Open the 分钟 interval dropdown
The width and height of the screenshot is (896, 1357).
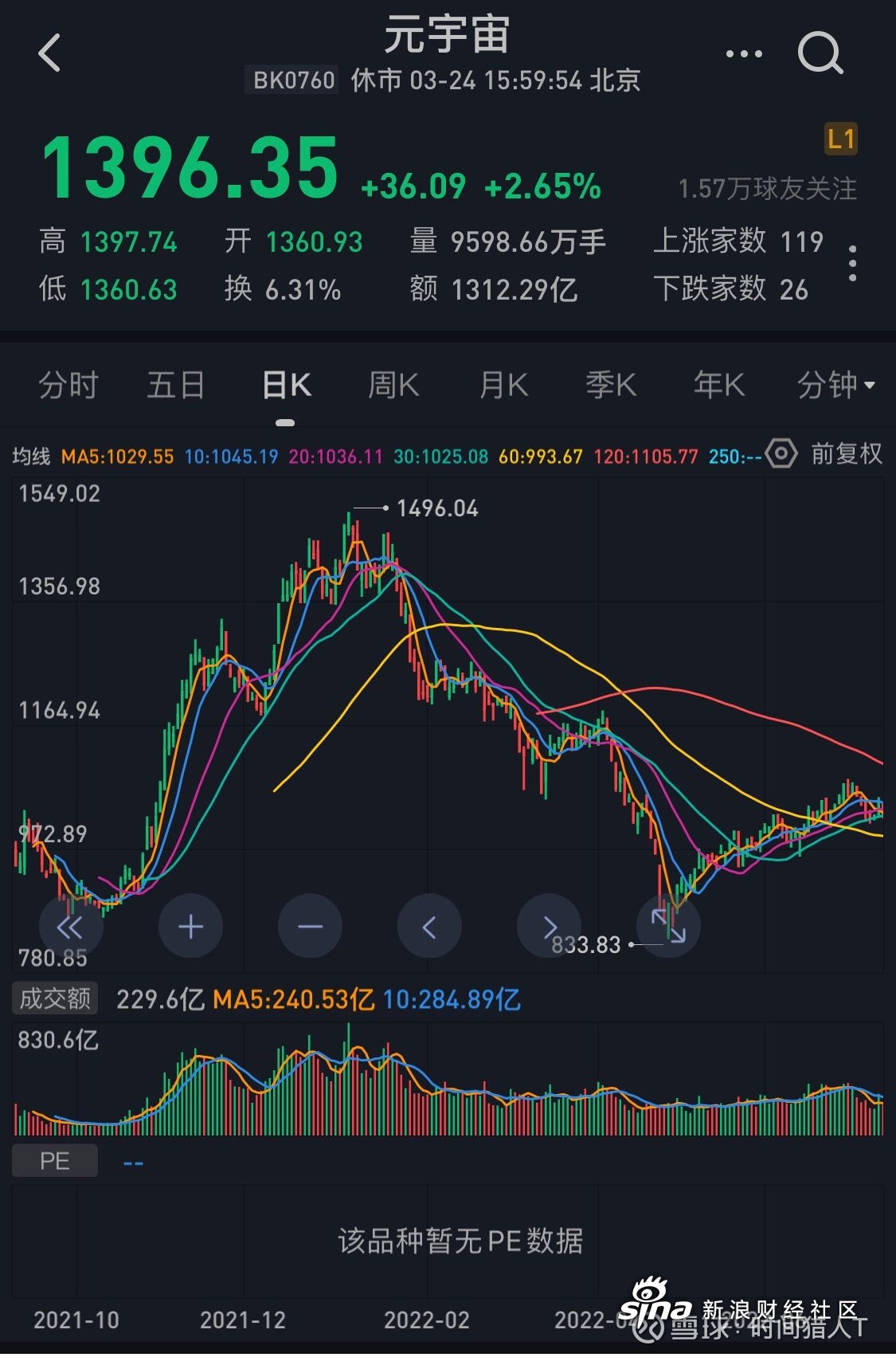click(x=835, y=386)
